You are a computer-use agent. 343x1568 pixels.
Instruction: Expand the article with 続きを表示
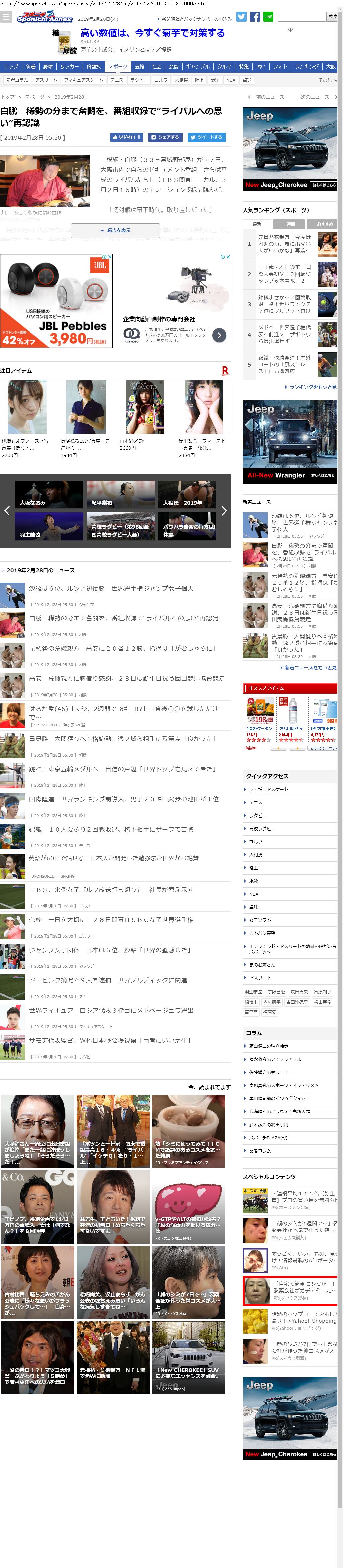click(x=116, y=231)
